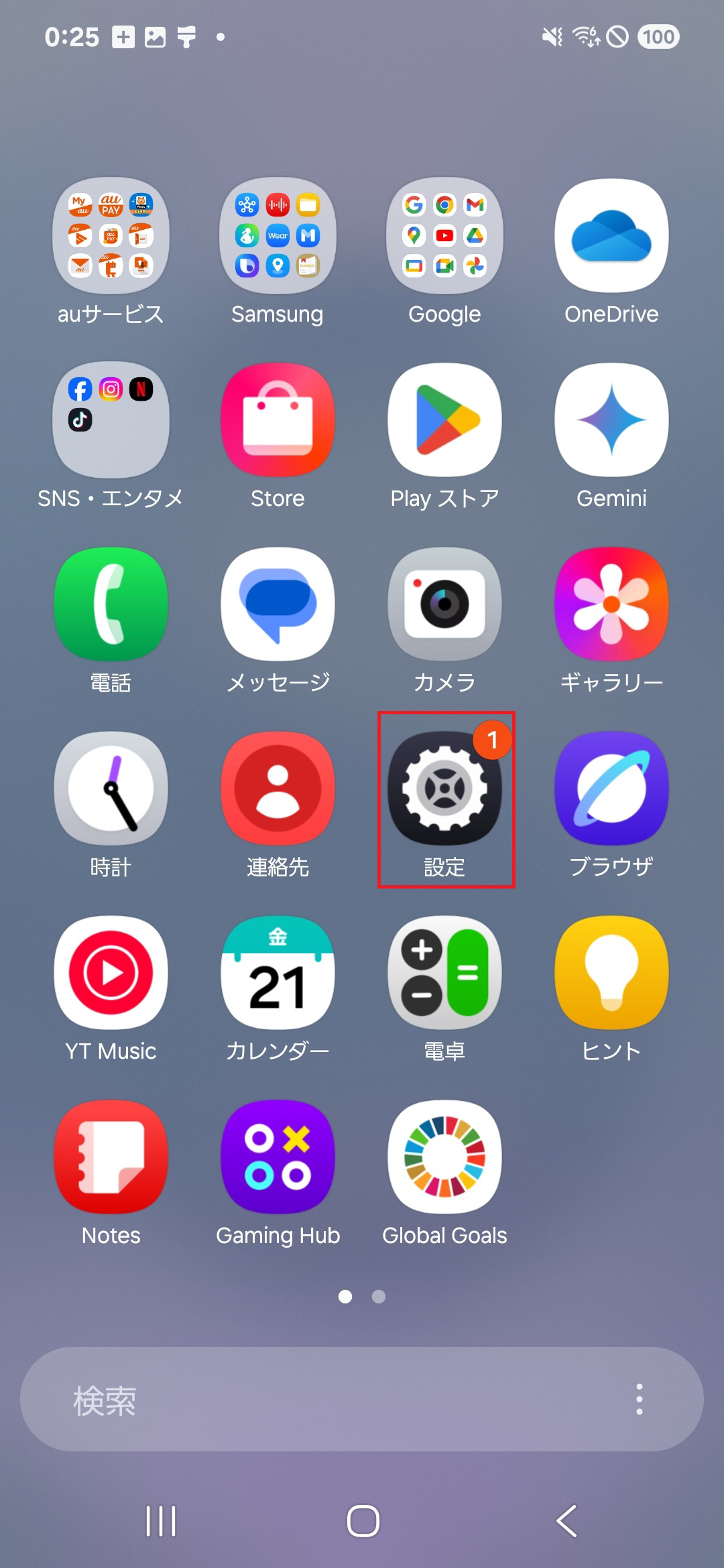Open the Play ストア app
Screen dimensions: 724x1568
coord(444,419)
